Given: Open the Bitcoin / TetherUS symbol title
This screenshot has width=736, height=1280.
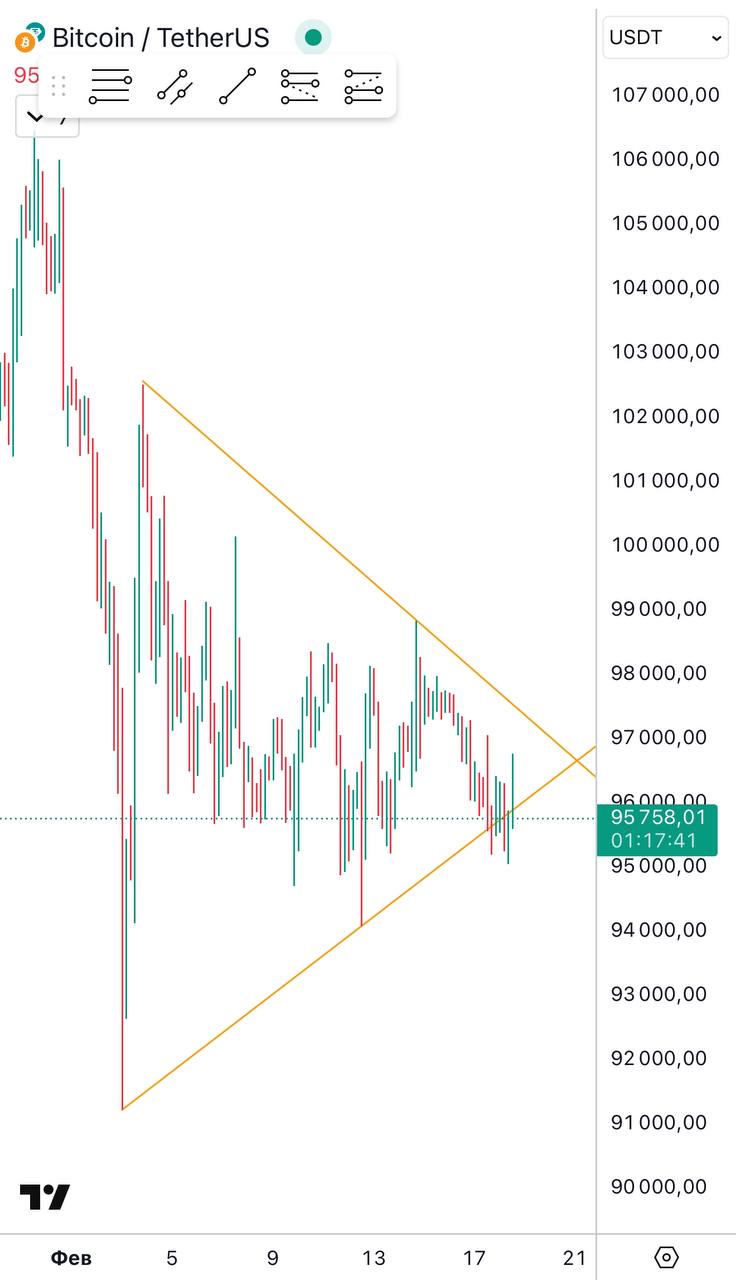Looking at the screenshot, I should [160, 38].
